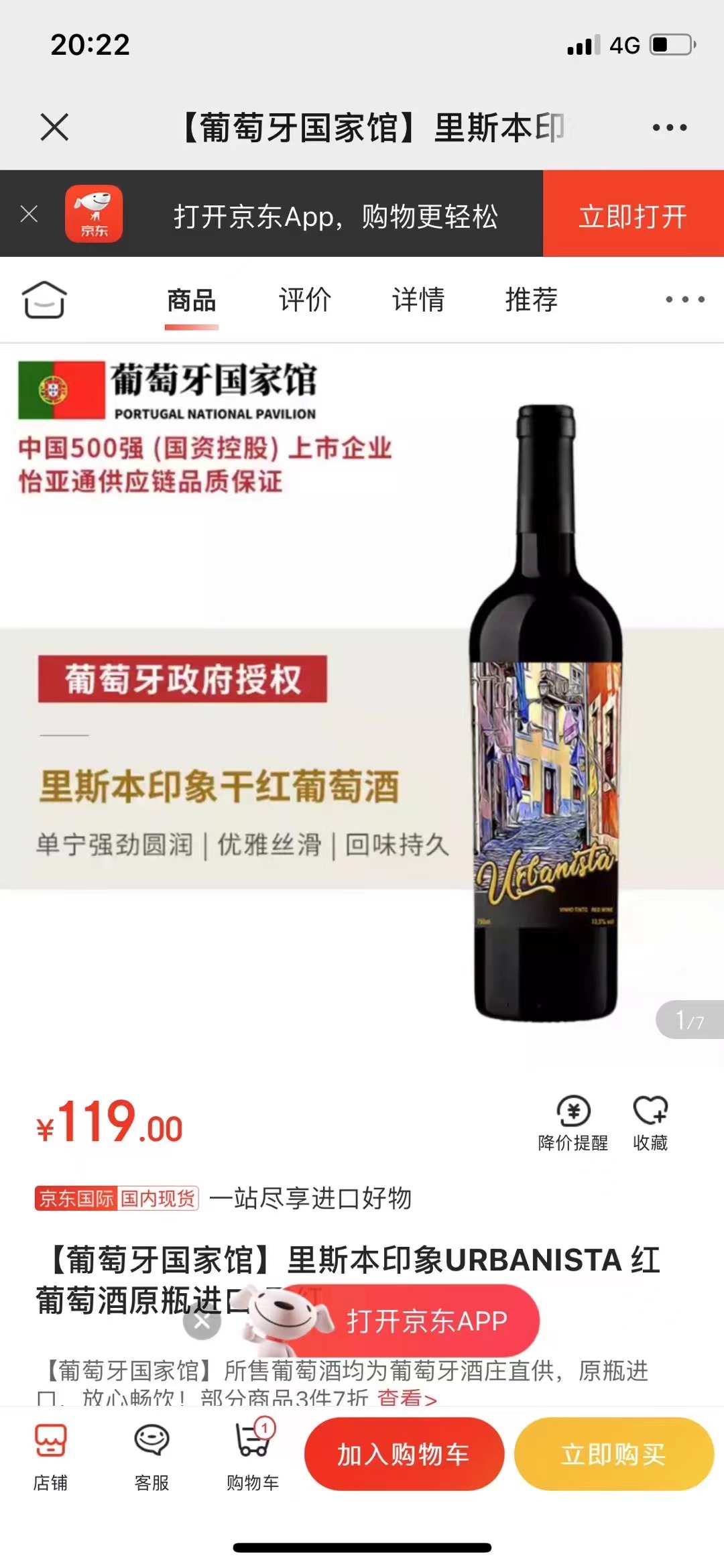The image size is (724, 1568).
Task: Close the webview with the X
Action: (x=54, y=127)
